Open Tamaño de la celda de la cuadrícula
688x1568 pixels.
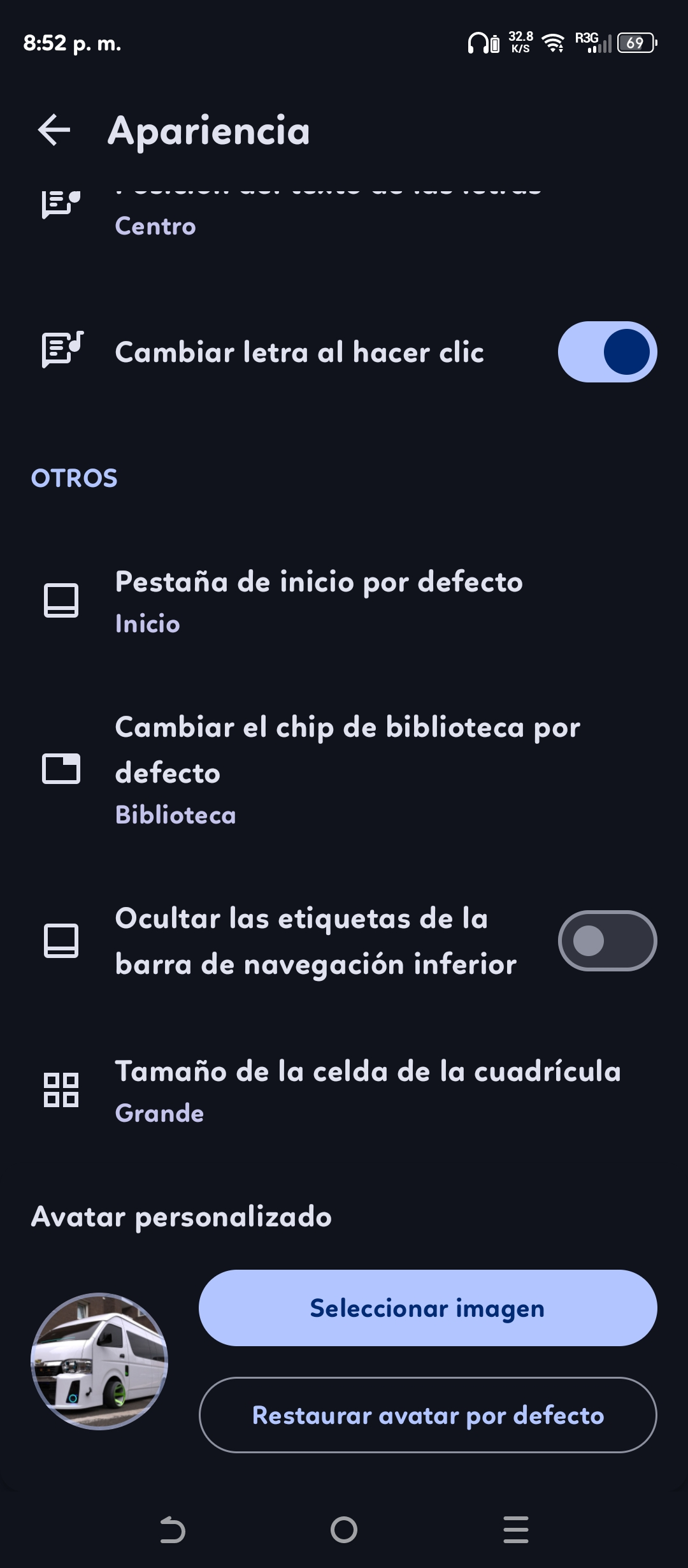click(x=368, y=1091)
